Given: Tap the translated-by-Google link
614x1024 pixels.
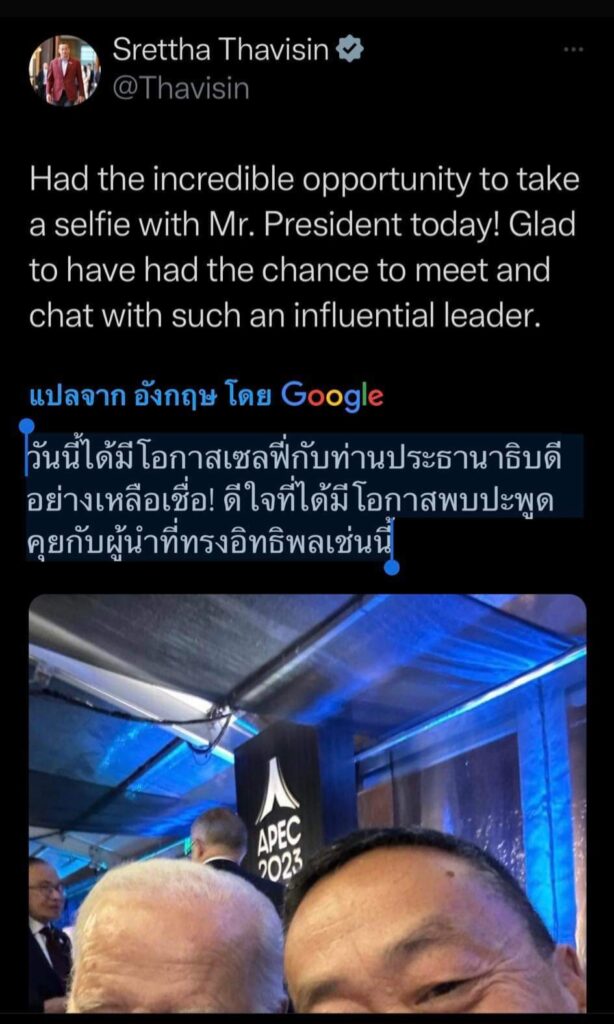Looking at the screenshot, I should [x=206, y=396].
